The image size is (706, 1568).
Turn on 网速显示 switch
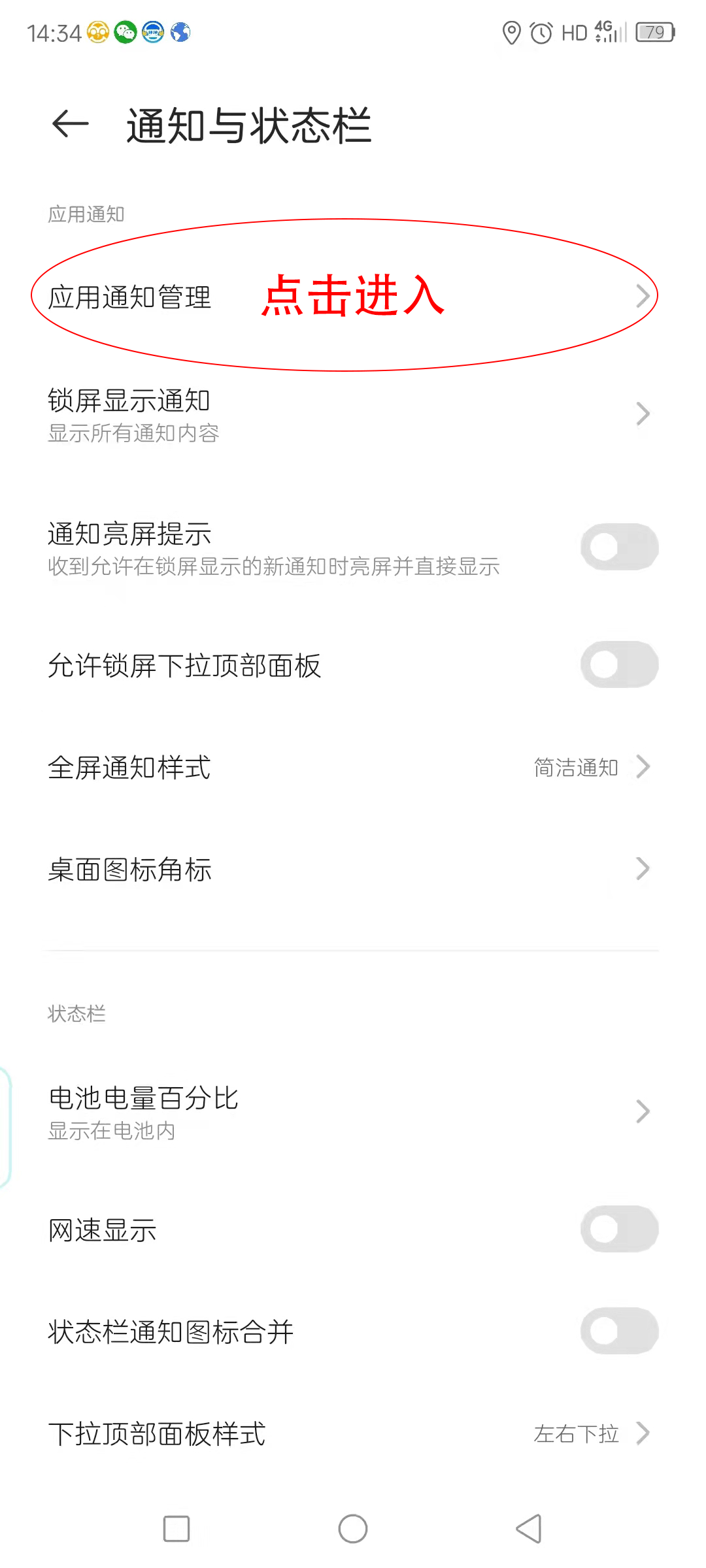(x=619, y=1229)
